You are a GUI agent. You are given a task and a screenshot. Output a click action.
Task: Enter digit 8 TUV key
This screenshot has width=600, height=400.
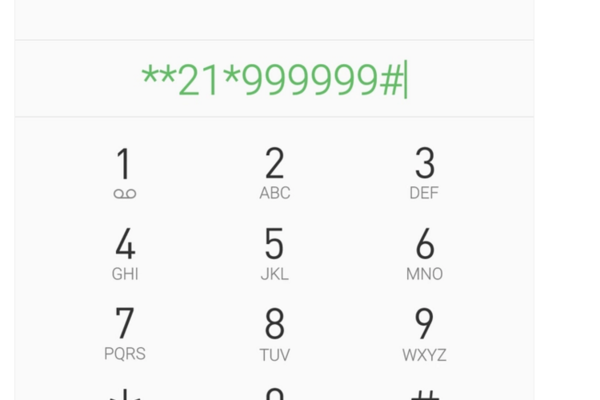click(274, 333)
